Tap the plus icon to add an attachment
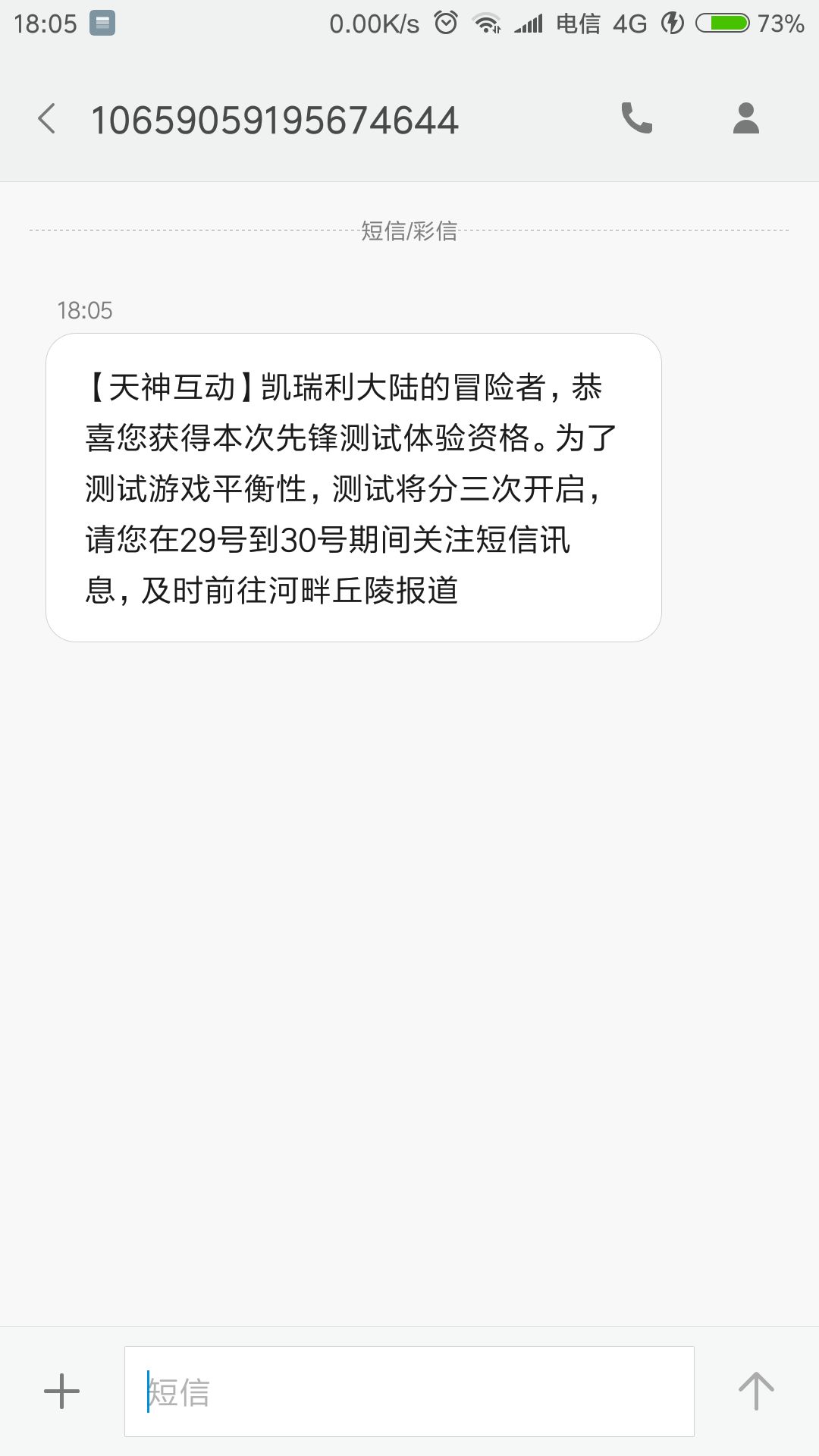The width and height of the screenshot is (819, 1456). [61, 1392]
